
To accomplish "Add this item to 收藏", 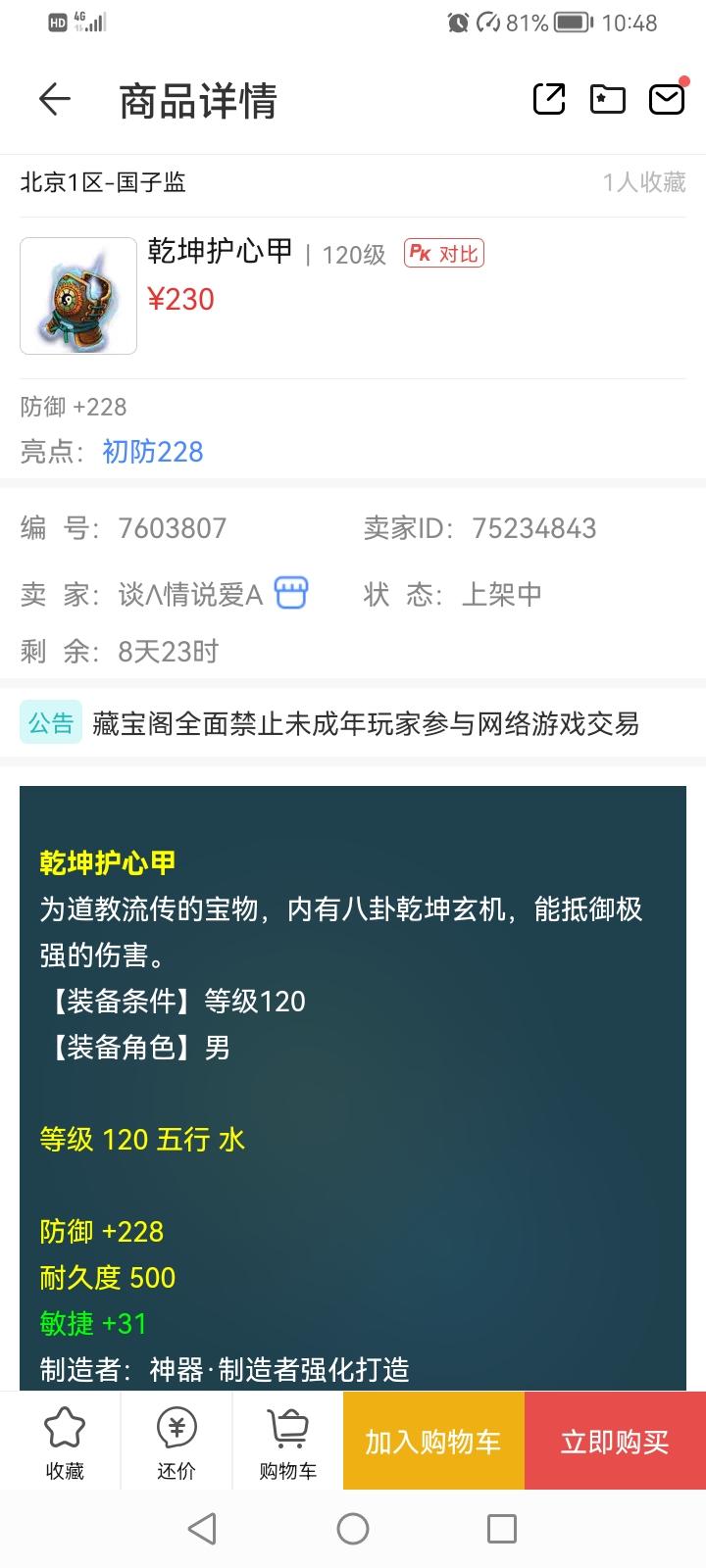I will click(x=65, y=1443).
